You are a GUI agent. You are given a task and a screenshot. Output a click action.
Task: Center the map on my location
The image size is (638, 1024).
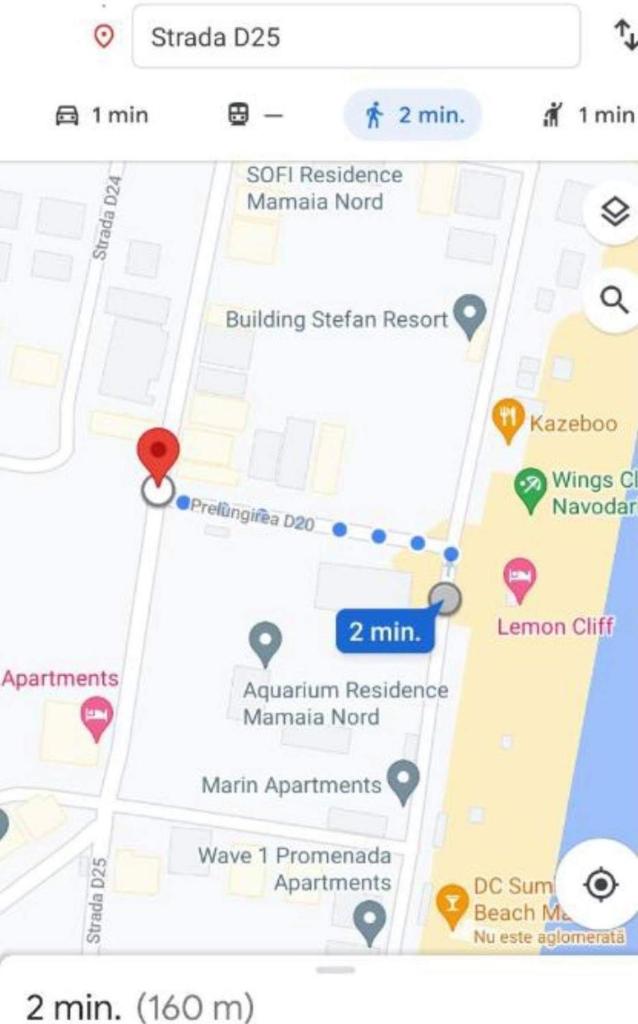601,885
